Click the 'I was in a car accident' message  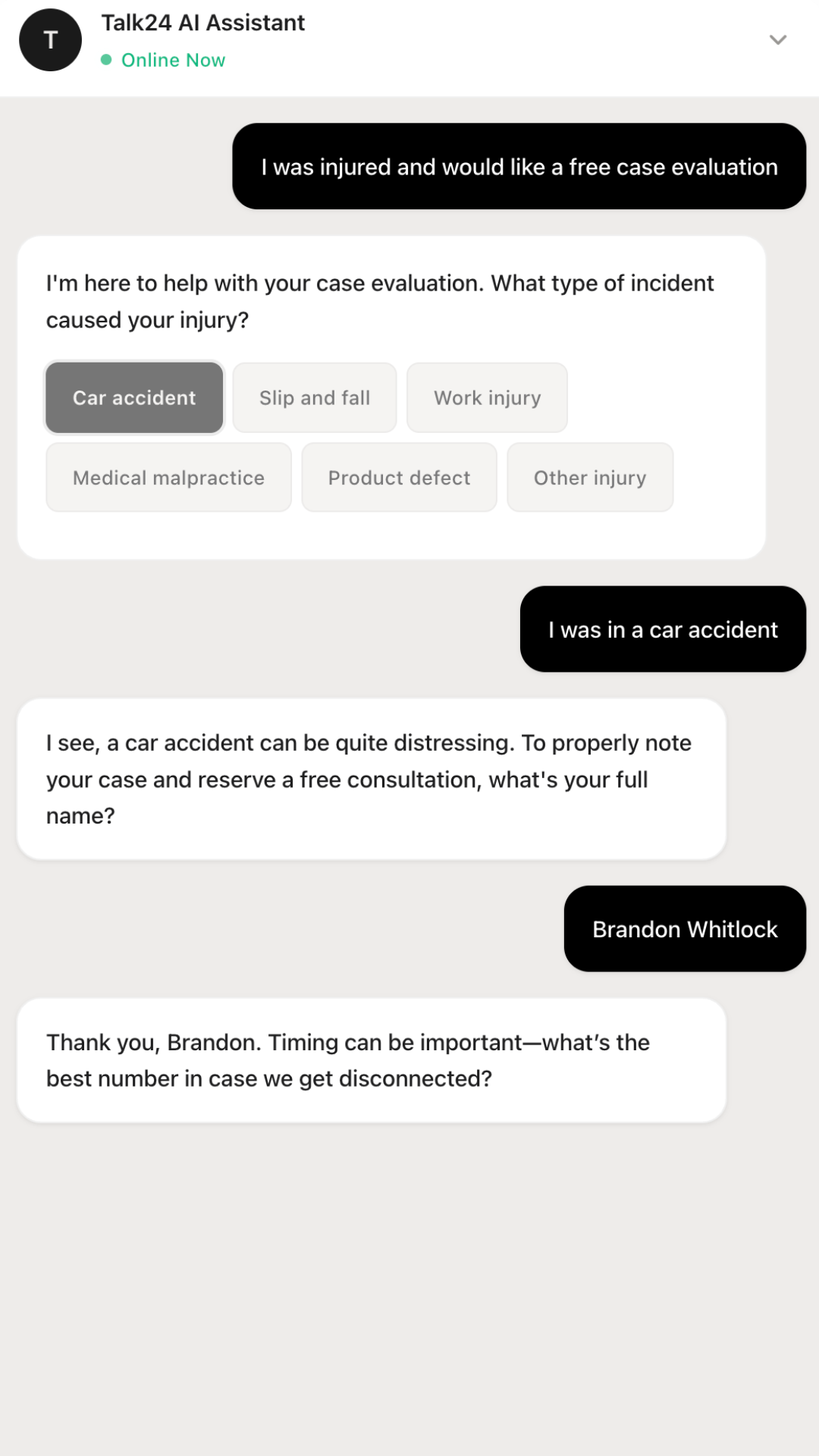click(x=661, y=629)
